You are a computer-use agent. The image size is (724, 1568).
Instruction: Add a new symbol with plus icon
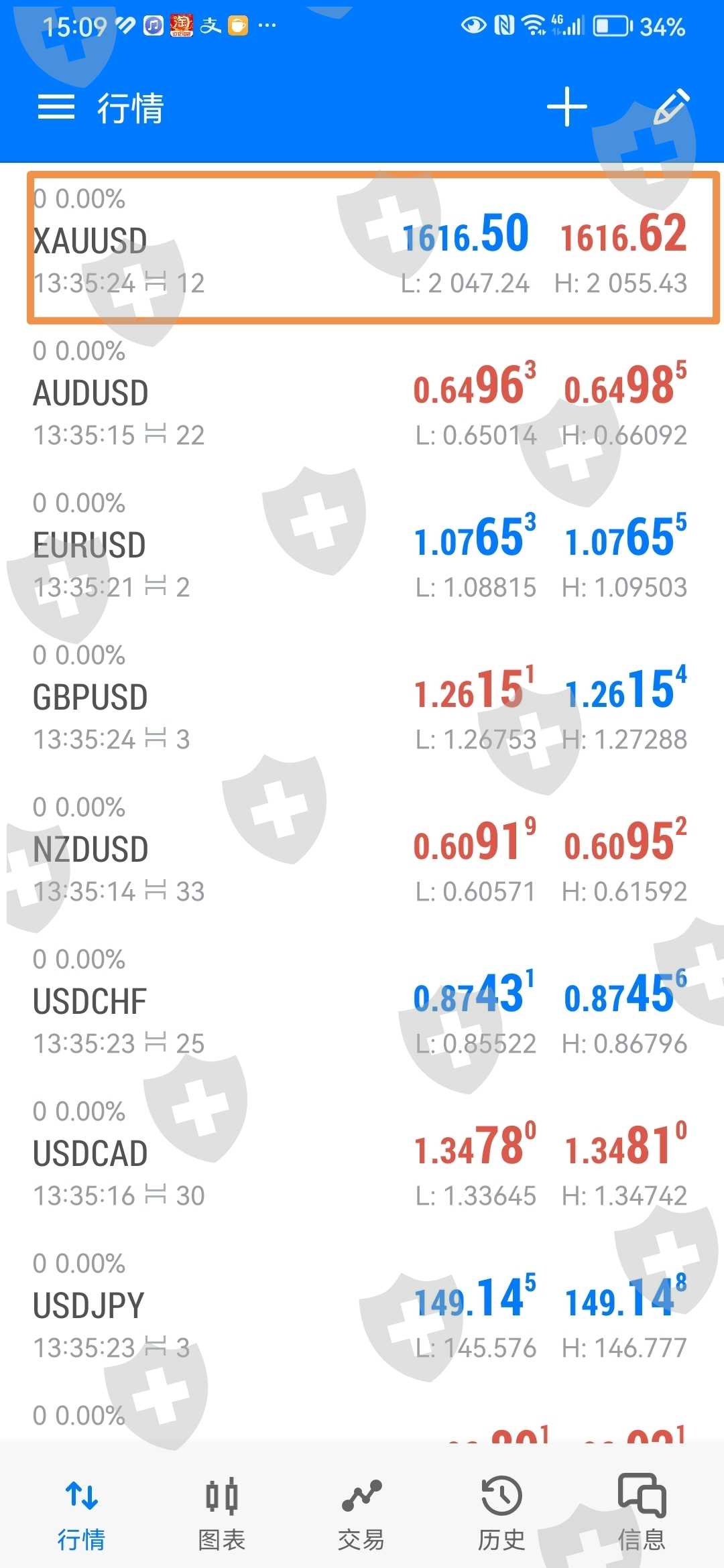point(566,107)
